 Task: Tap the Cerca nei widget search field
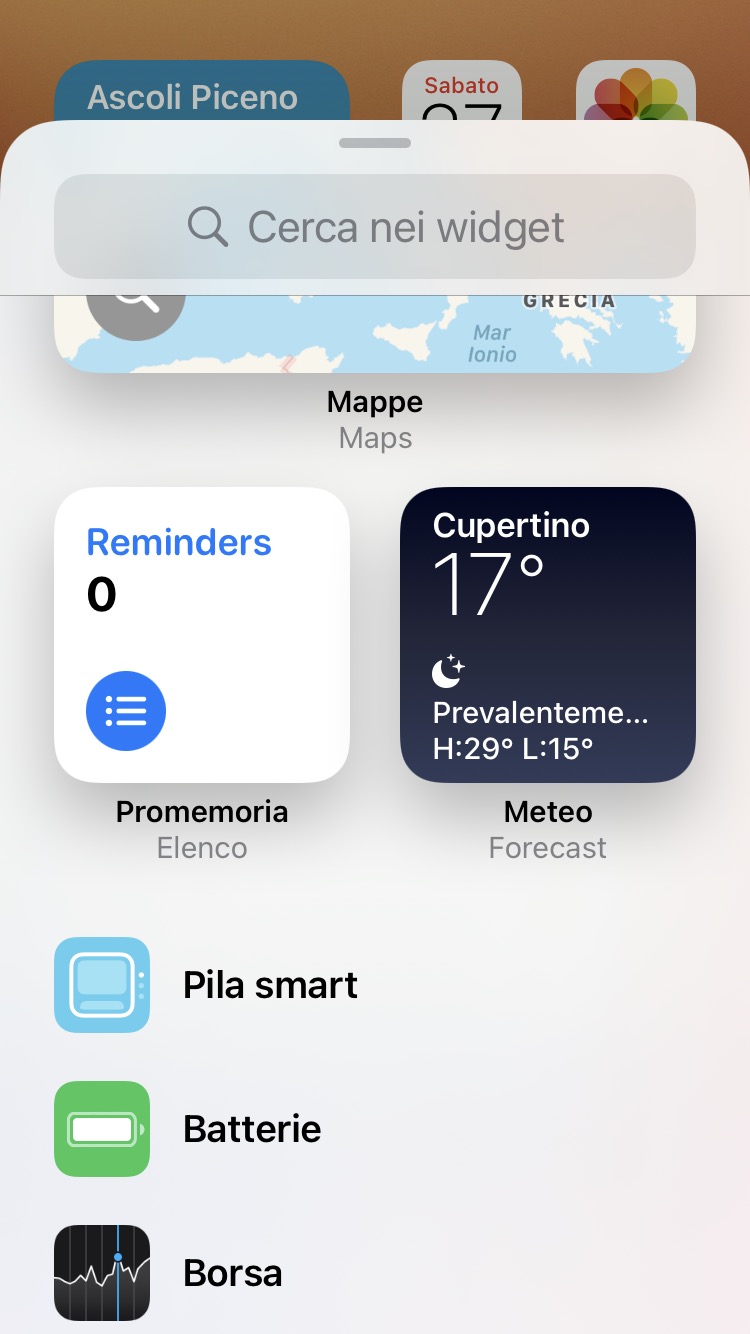tap(375, 227)
